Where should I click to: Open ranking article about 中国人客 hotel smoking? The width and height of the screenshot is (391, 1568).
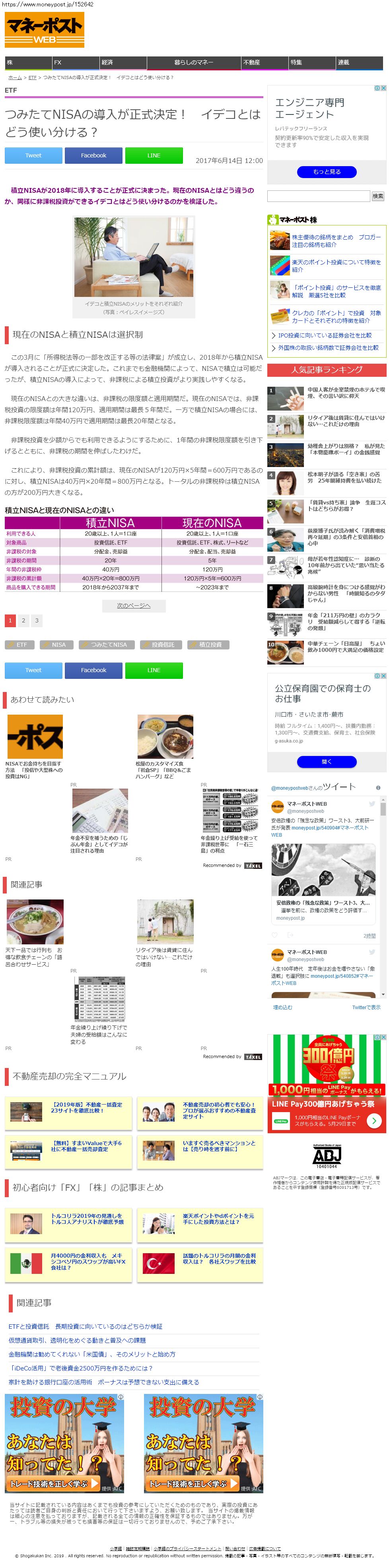click(x=345, y=393)
